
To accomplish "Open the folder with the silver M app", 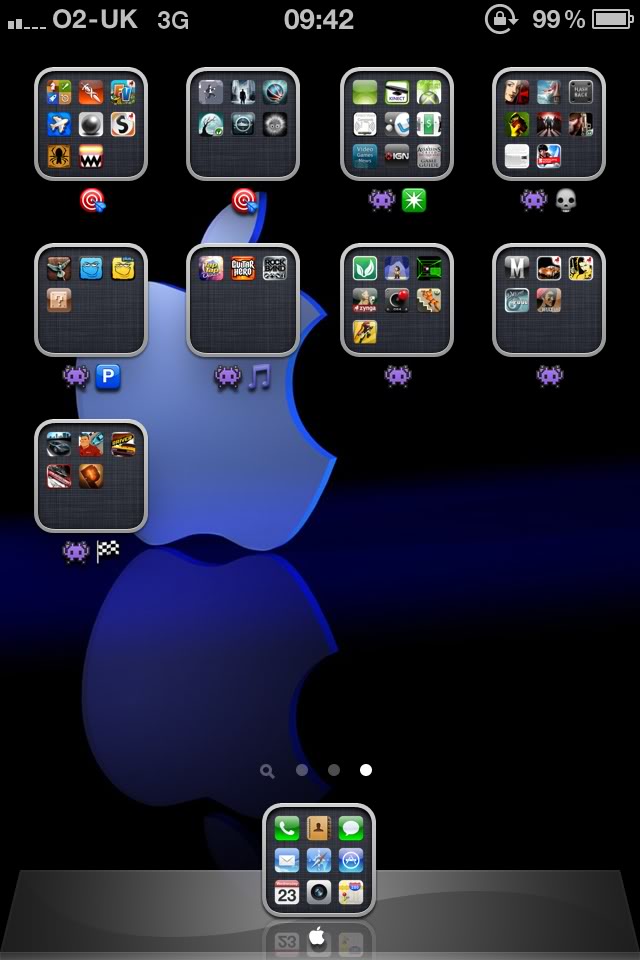I will pyautogui.click(x=548, y=300).
